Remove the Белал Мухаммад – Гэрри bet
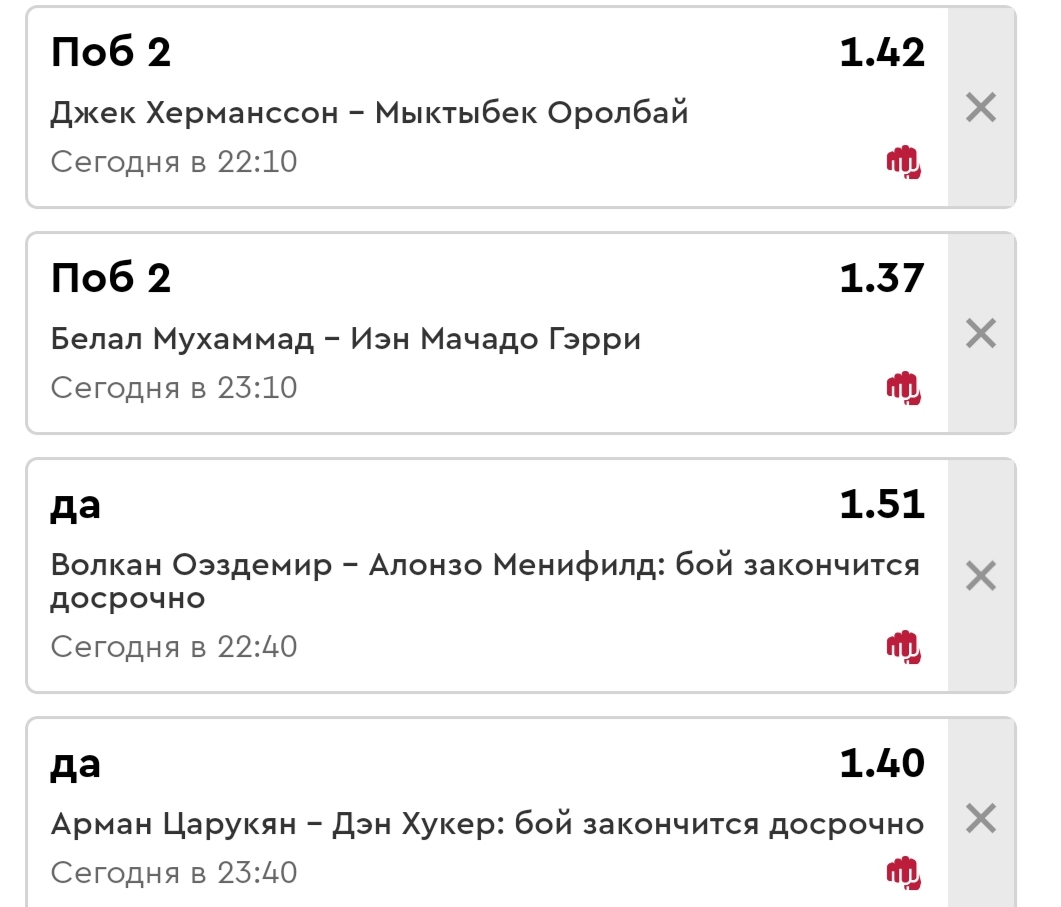 click(980, 334)
